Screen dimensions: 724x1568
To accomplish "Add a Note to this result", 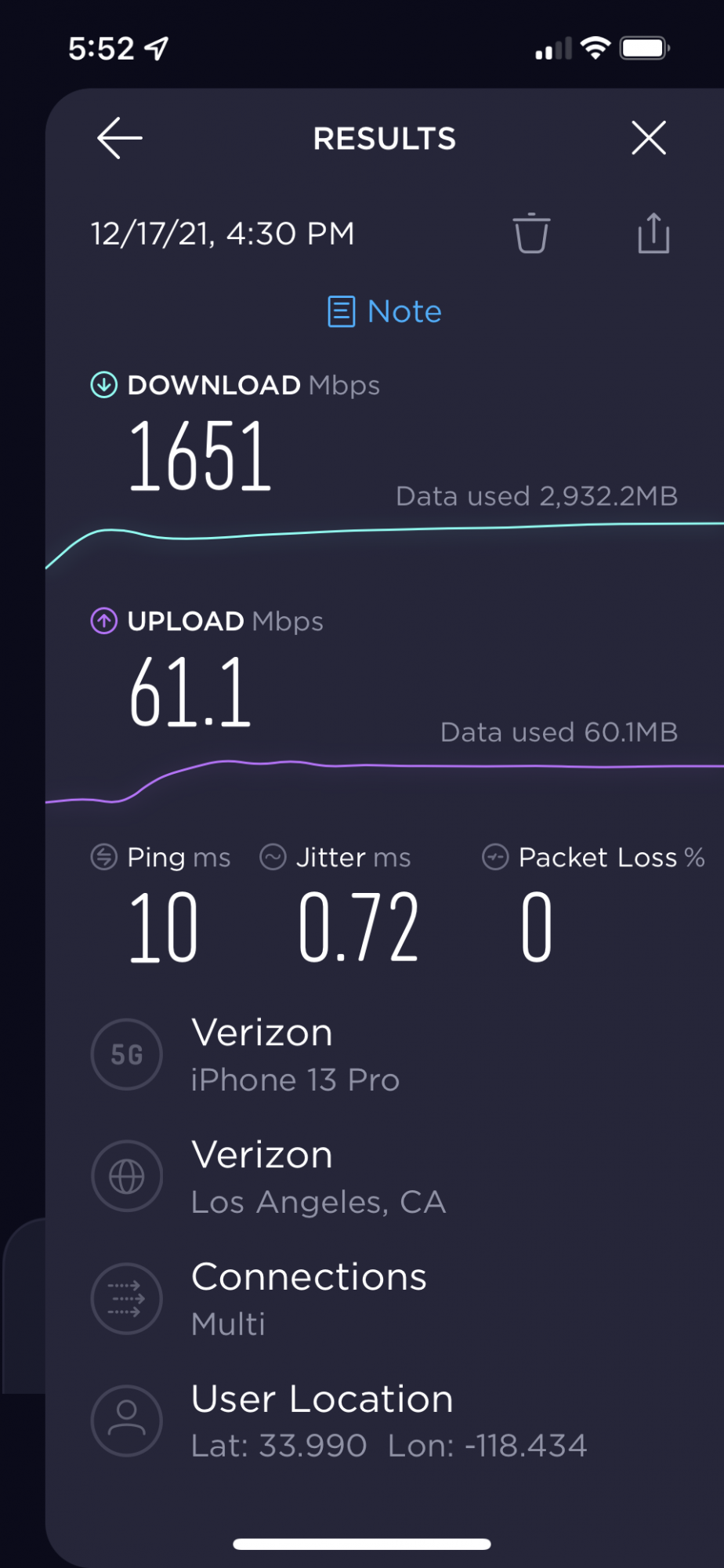I will pyautogui.click(x=385, y=312).
